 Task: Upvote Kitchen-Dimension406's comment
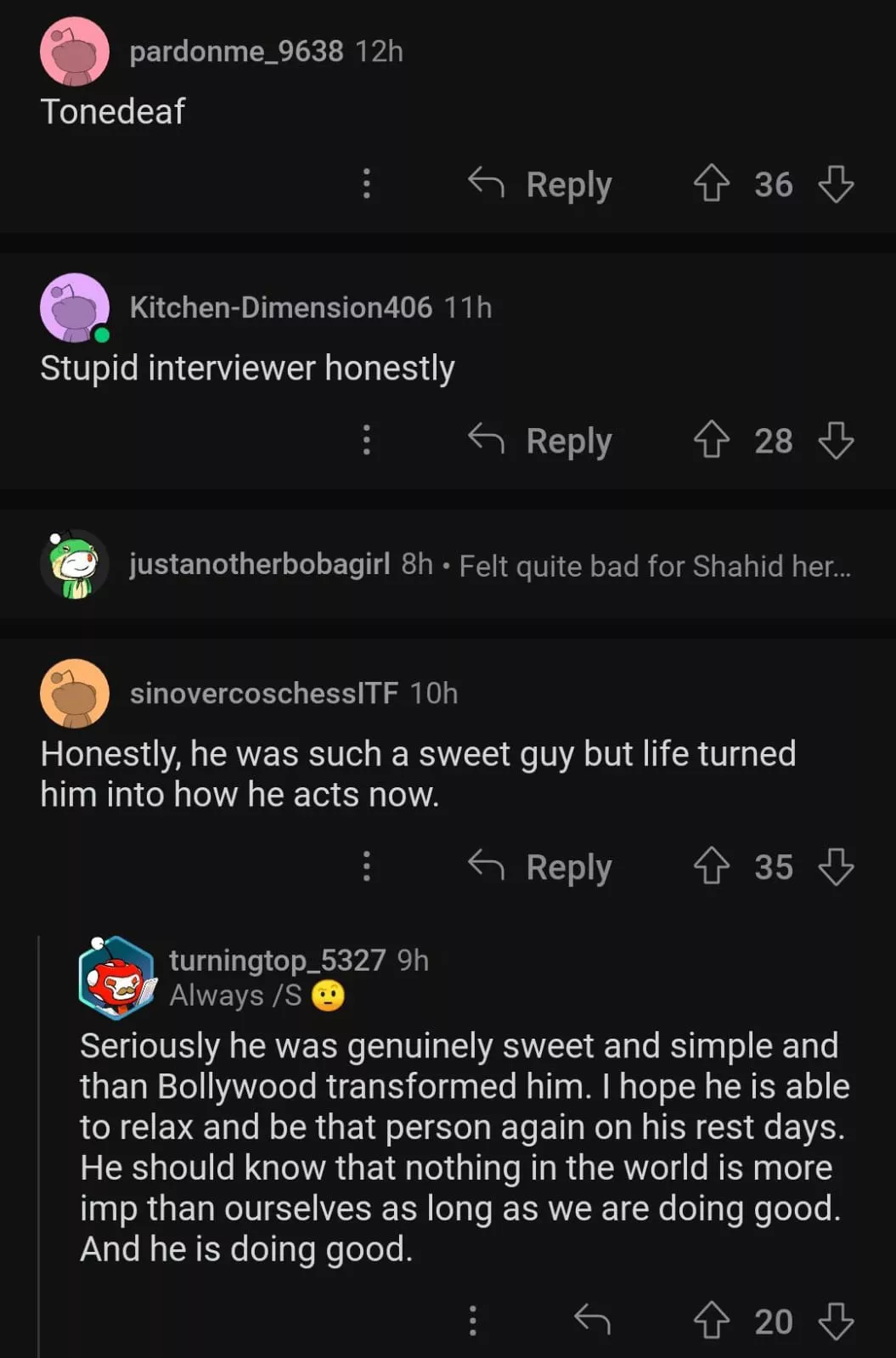click(711, 441)
